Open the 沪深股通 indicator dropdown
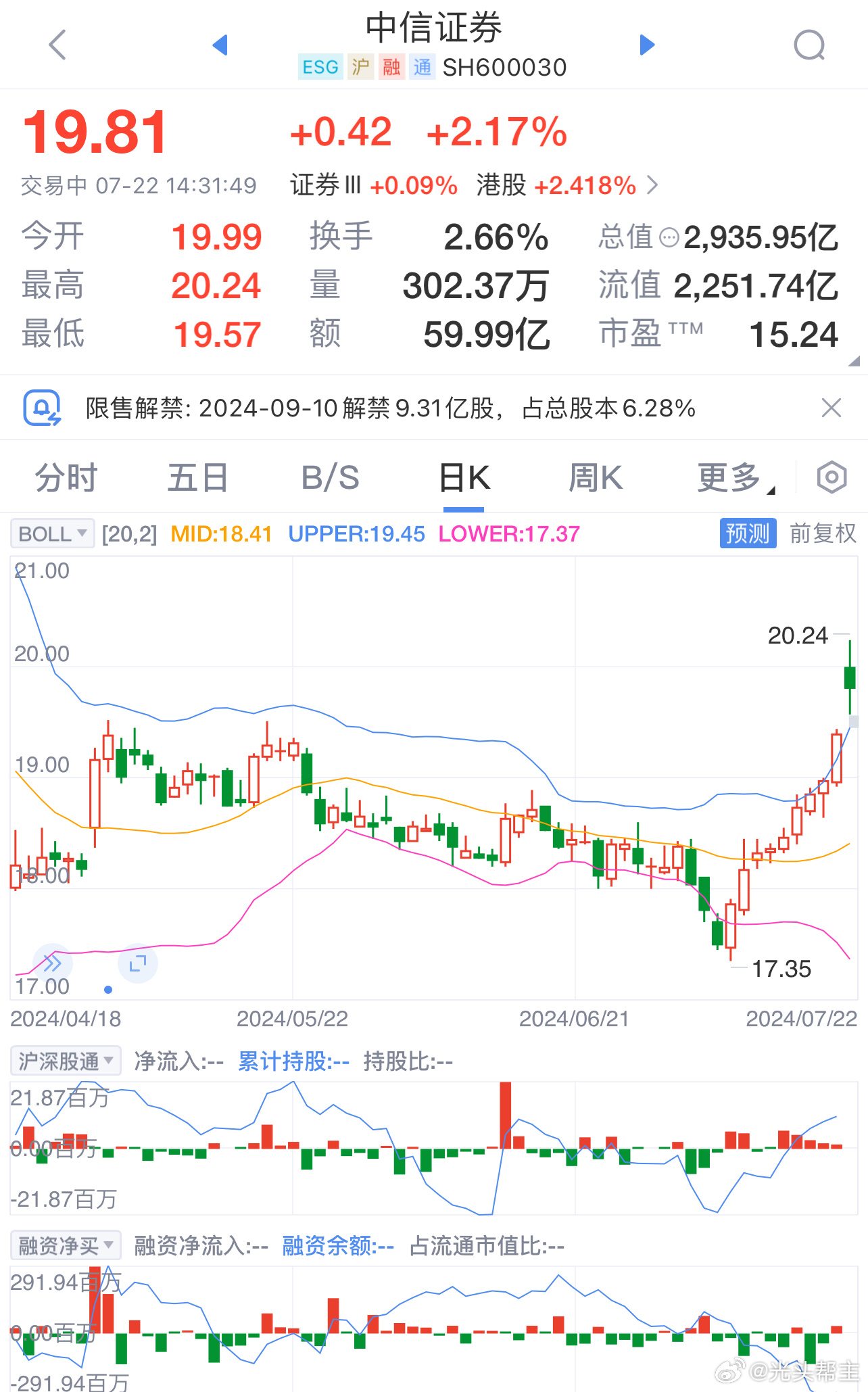Viewport: 868px width, 1392px height. point(66,1061)
